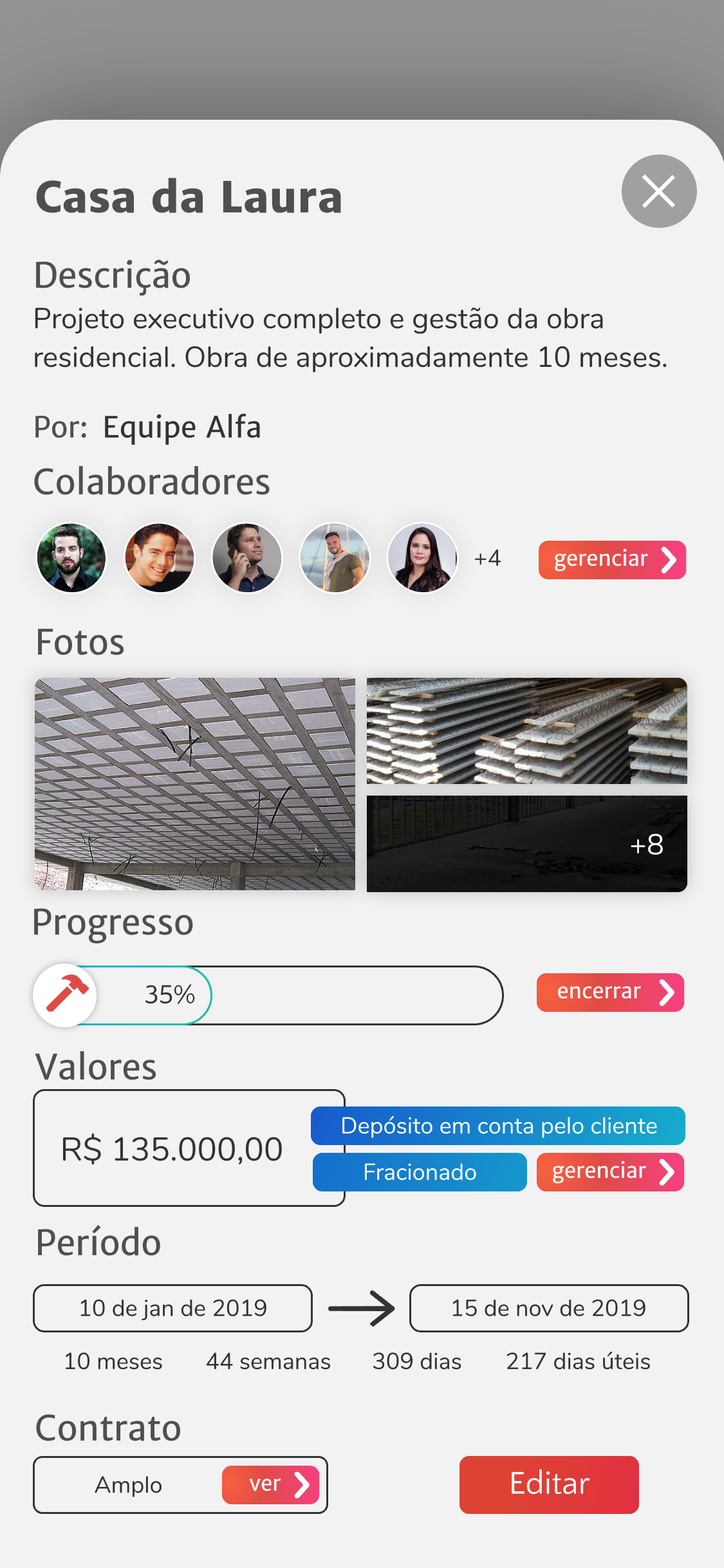724x1568 pixels.
Task: Open the first collaborator's avatar
Action: [x=71, y=557]
